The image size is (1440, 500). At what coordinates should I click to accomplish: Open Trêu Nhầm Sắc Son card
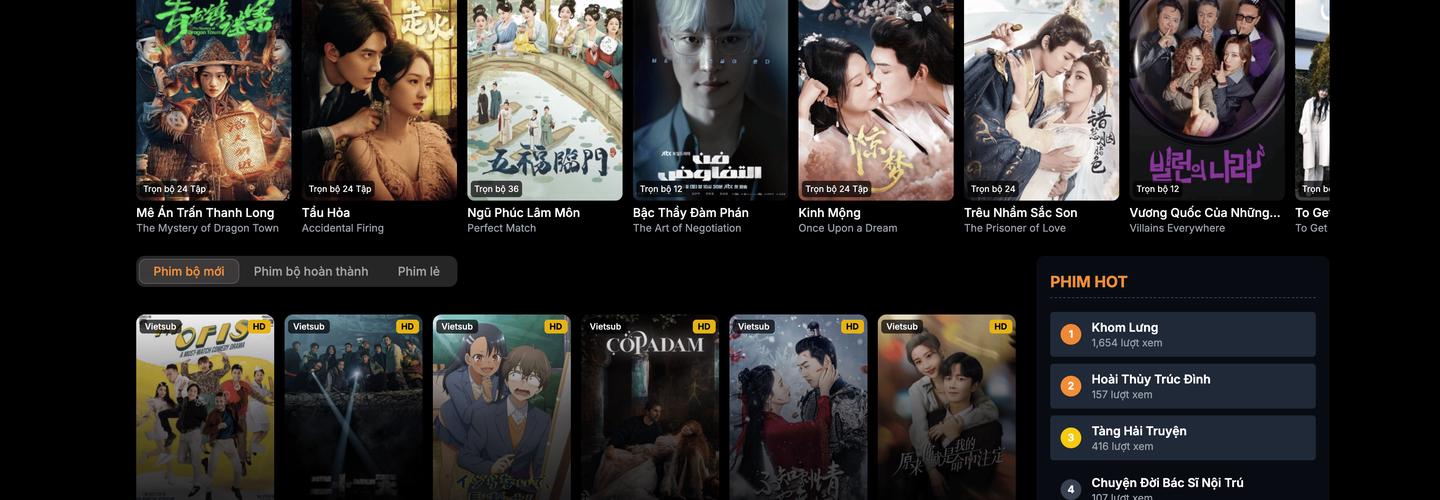[1041, 100]
